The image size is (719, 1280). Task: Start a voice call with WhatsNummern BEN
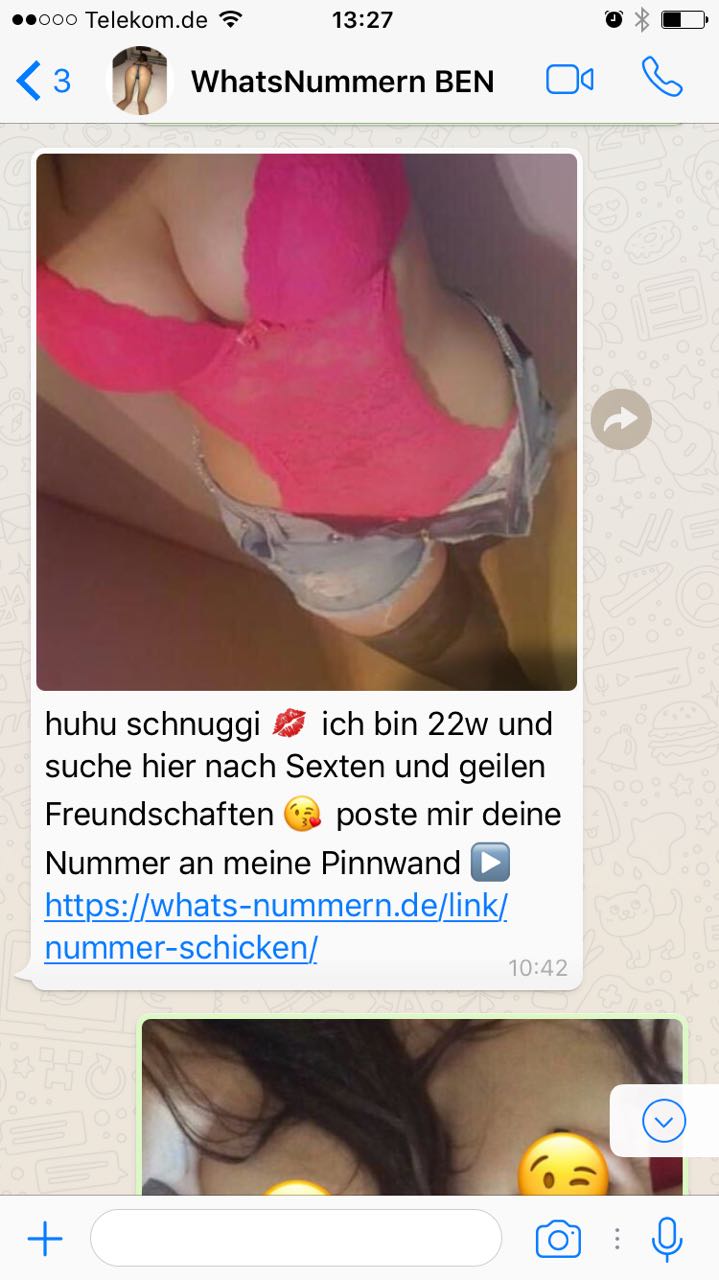[661, 78]
